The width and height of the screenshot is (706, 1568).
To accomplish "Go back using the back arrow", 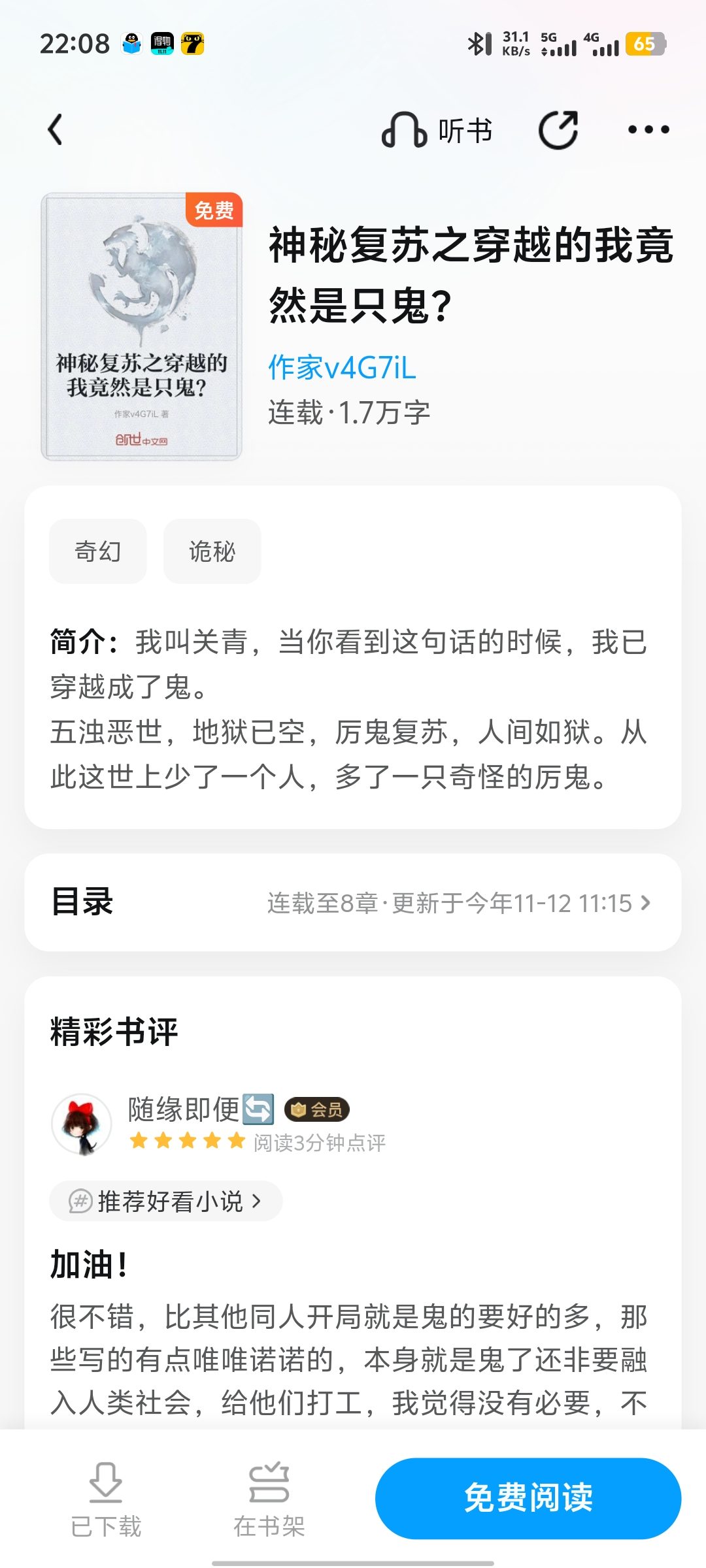I will (56, 129).
